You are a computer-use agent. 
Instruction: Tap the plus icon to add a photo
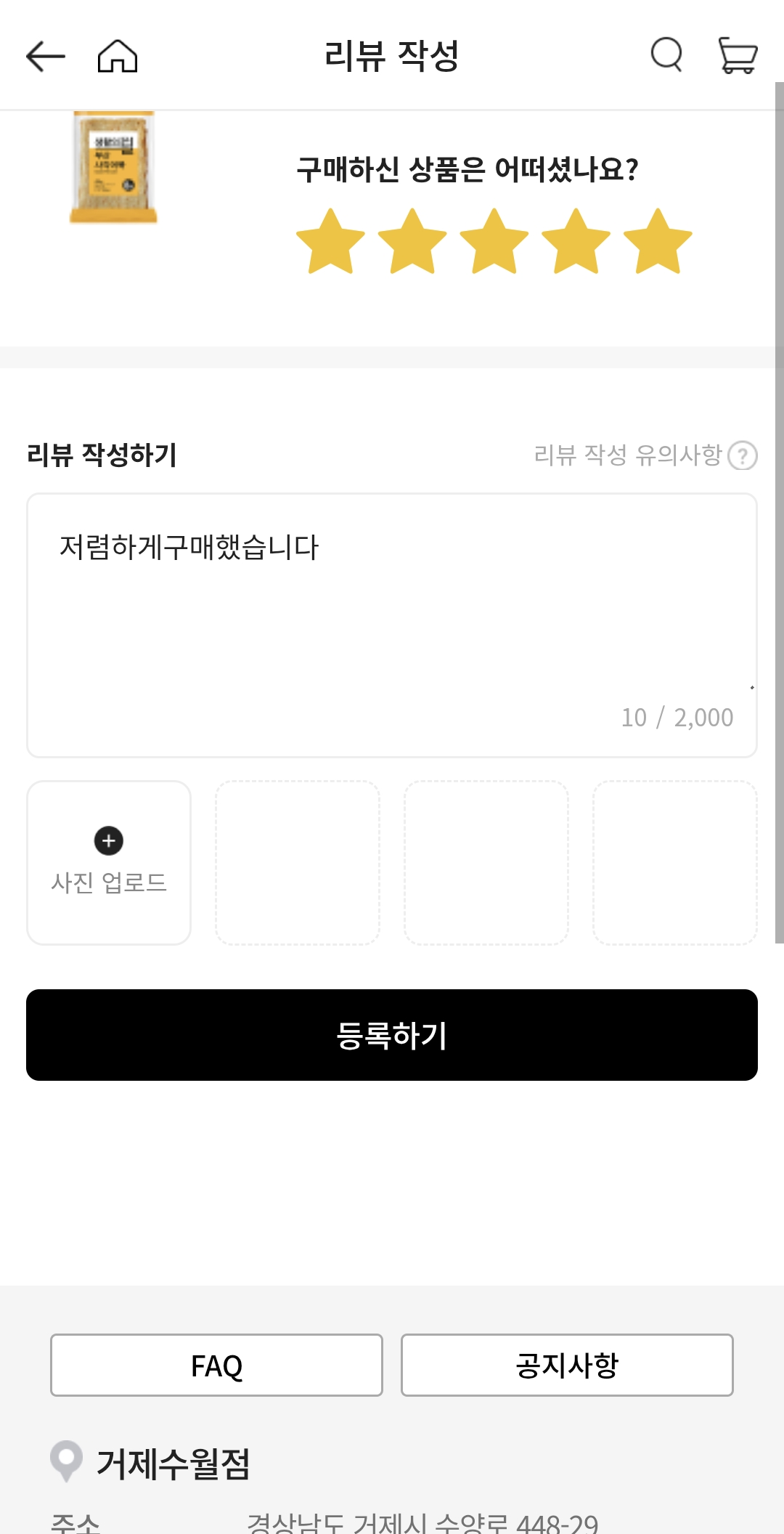(x=108, y=840)
